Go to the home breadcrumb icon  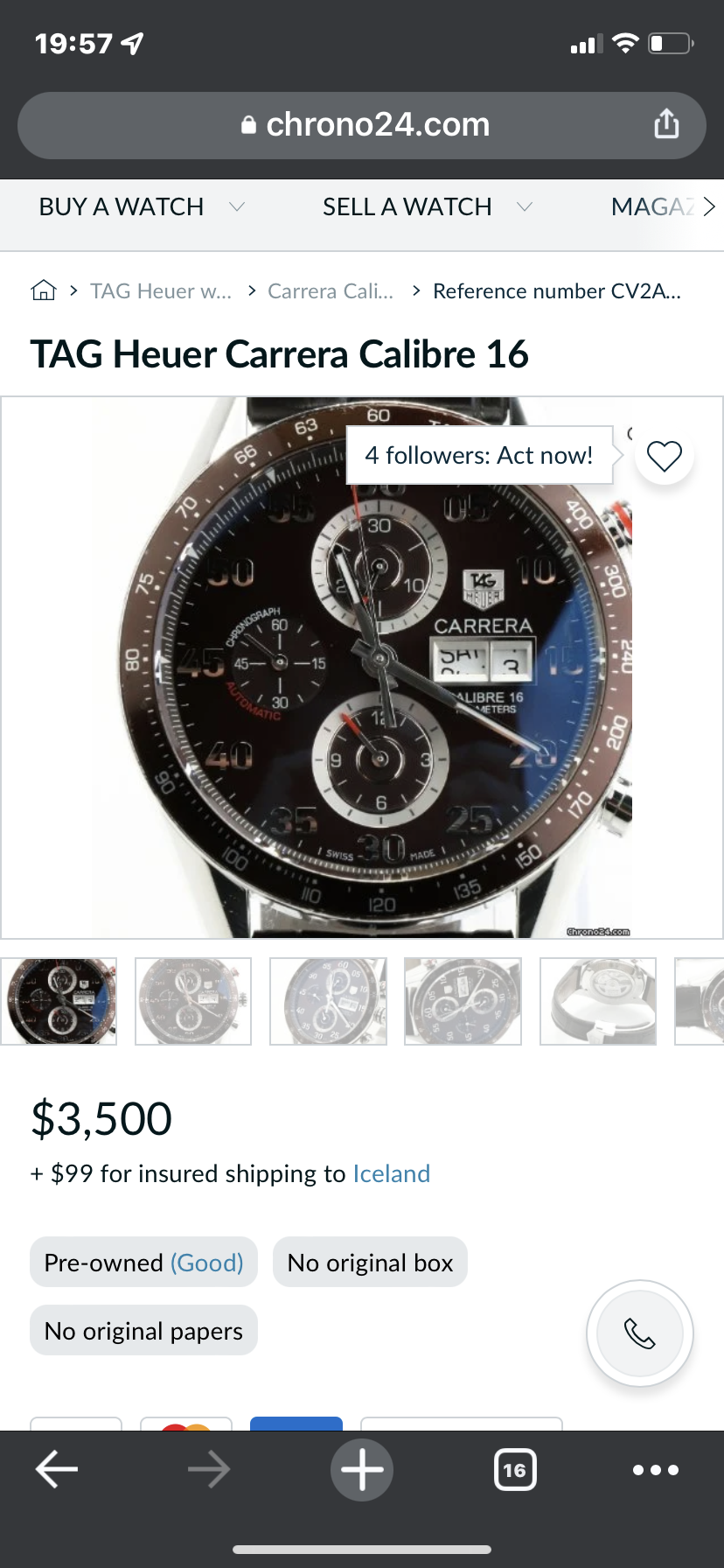coord(44,290)
